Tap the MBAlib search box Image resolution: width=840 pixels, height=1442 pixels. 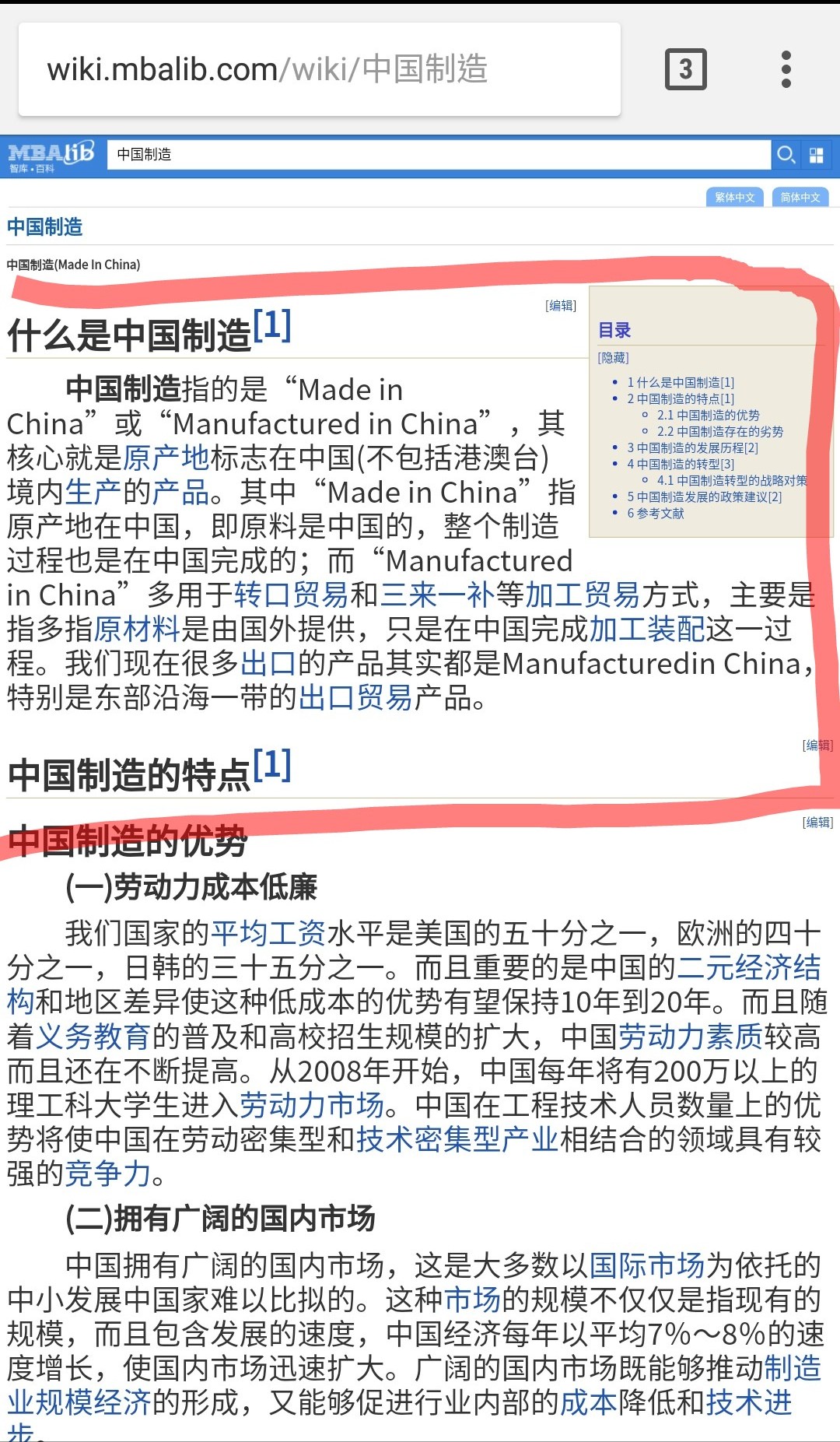[439, 155]
